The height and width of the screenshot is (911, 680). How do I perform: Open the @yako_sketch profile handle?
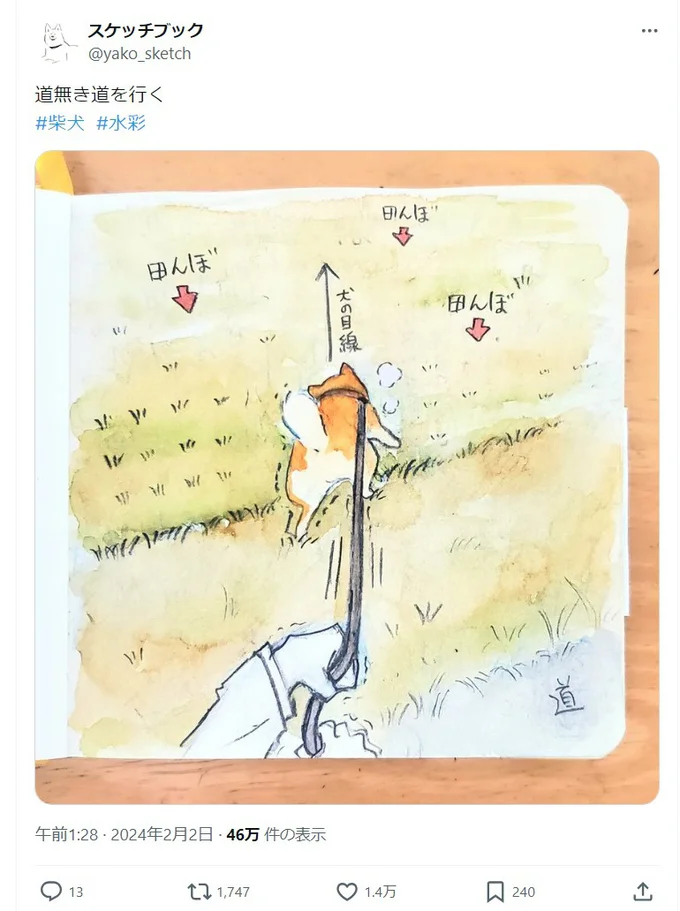click(x=139, y=54)
